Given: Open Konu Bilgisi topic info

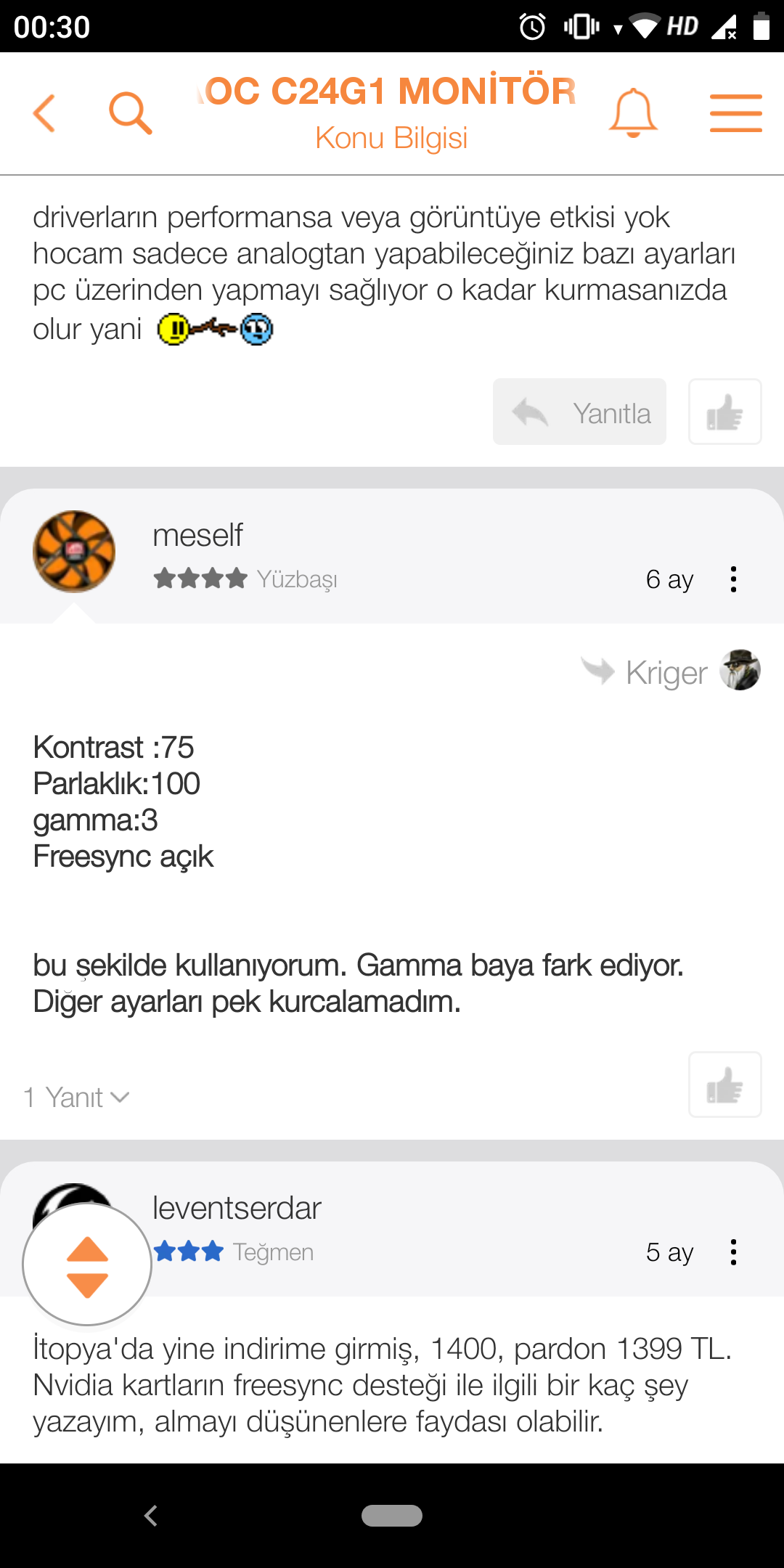Looking at the screenshot, I should click(x=391, y=138).
